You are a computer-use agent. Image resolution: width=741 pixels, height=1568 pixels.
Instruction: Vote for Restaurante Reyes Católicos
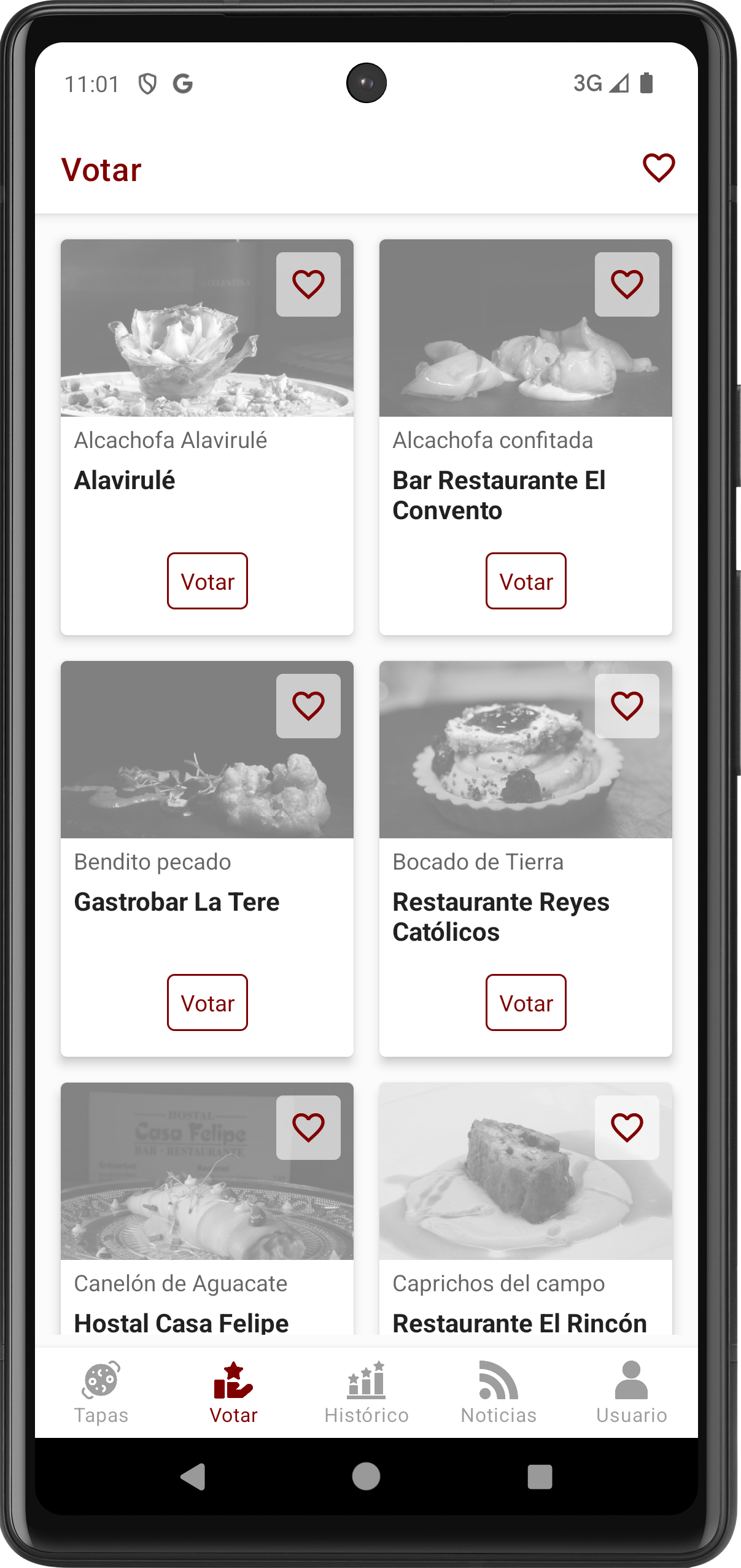pyautogui.click(x=526, y=1002)
